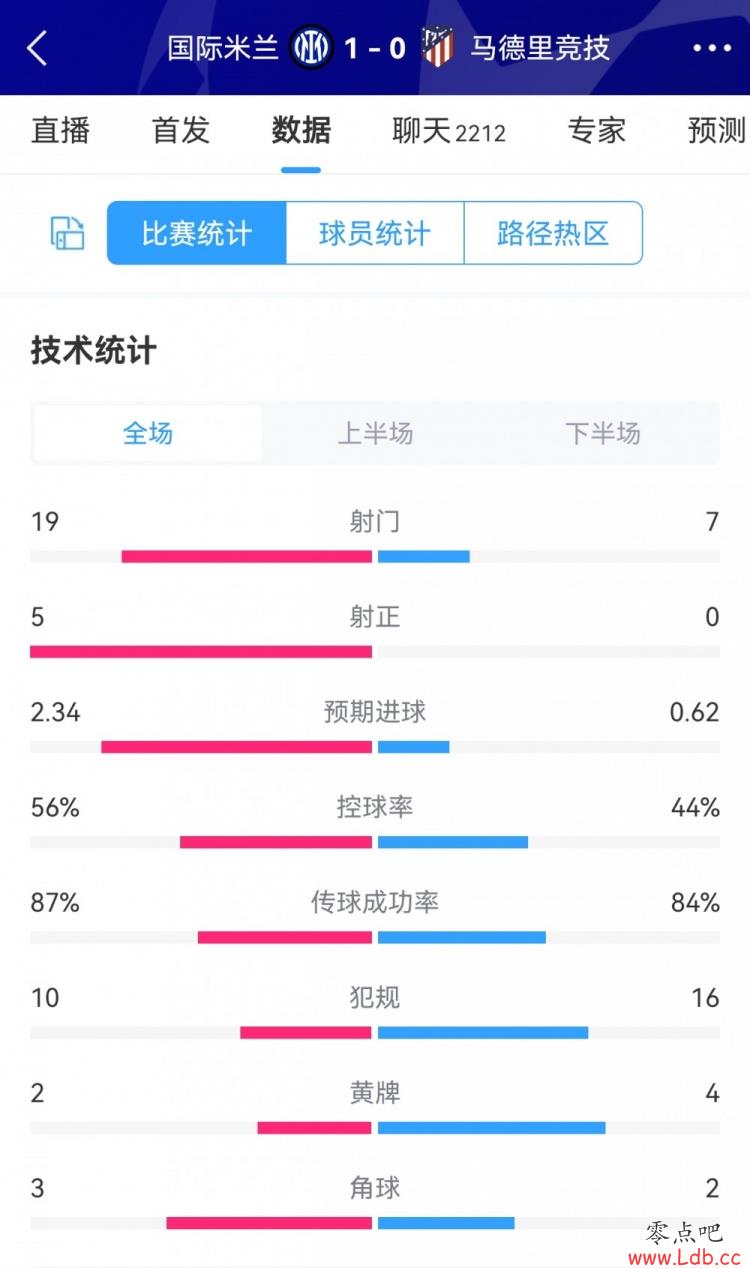Switch to the 直播 tab
Image resolution: width=750 pixels, height=1268 pixels.
61,131
